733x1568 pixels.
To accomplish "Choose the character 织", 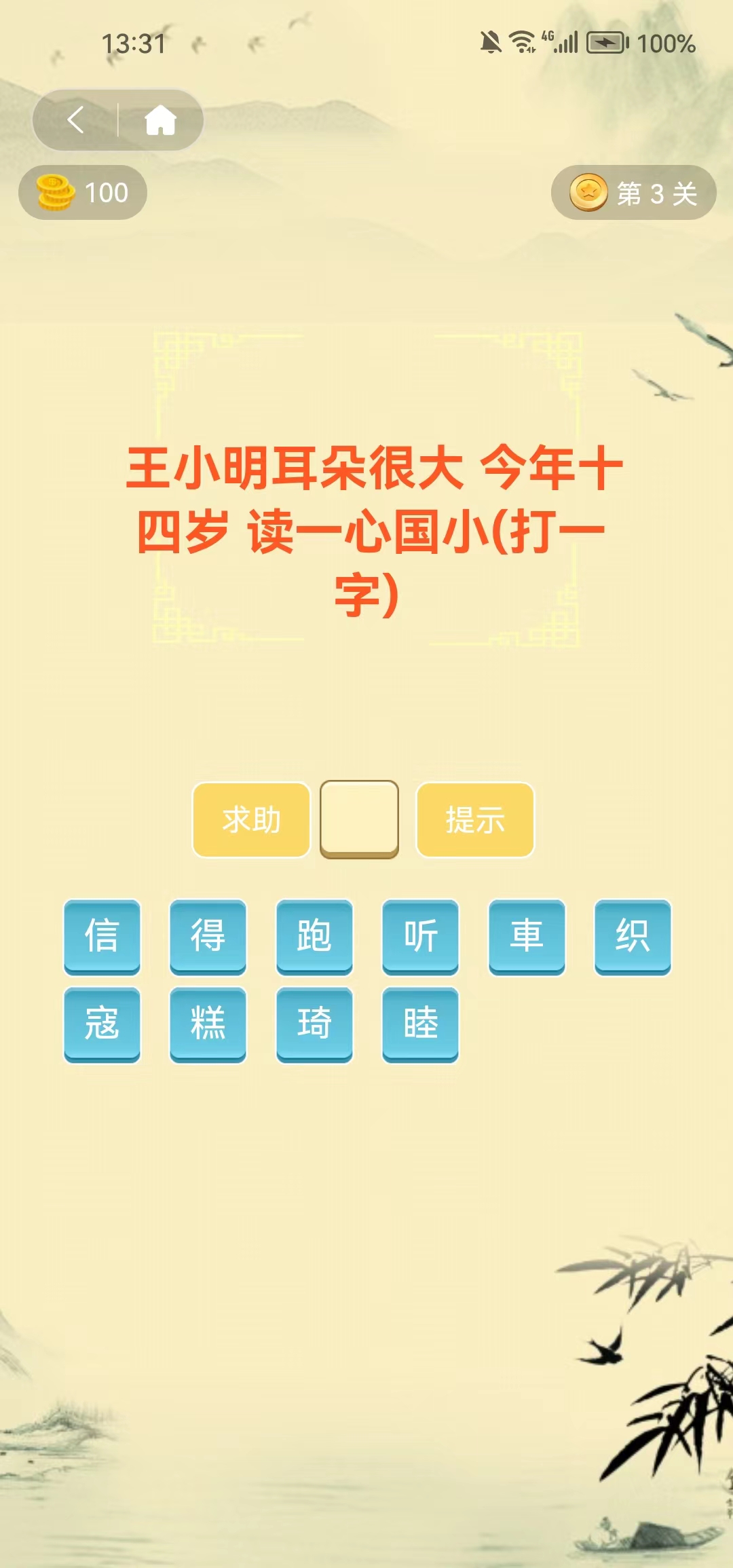I will point(633,936).
